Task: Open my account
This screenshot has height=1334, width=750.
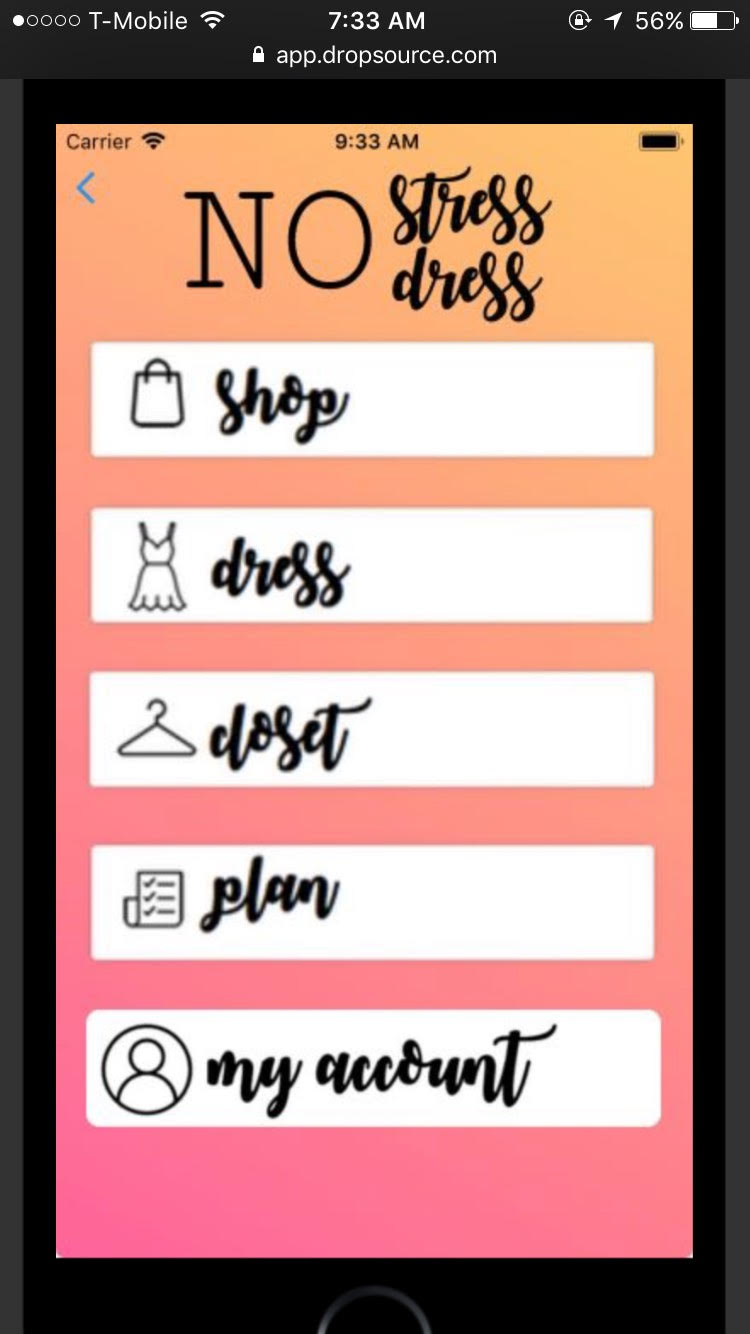Action: pos(373,1068)
